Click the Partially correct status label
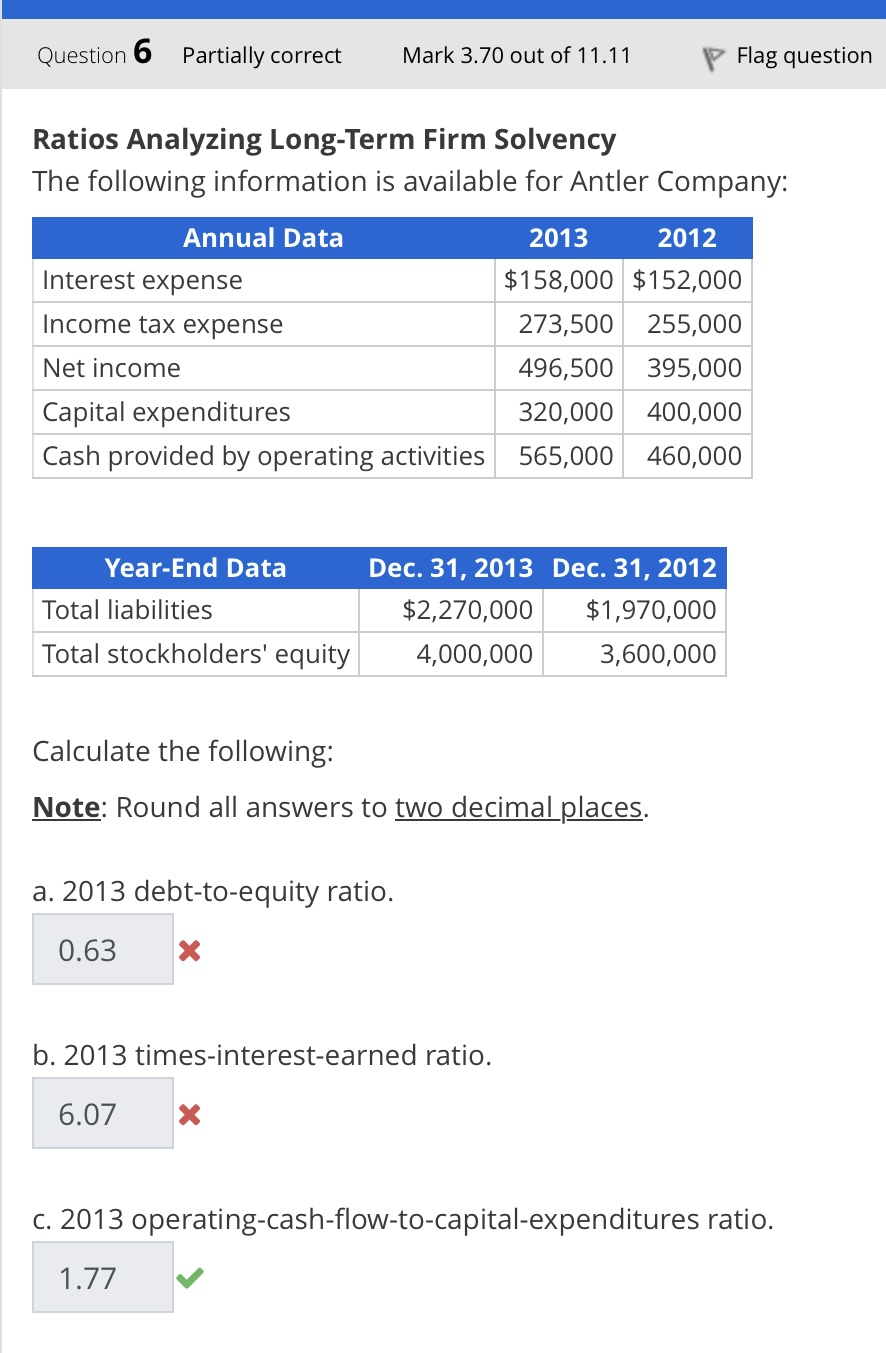 (261, 55)
